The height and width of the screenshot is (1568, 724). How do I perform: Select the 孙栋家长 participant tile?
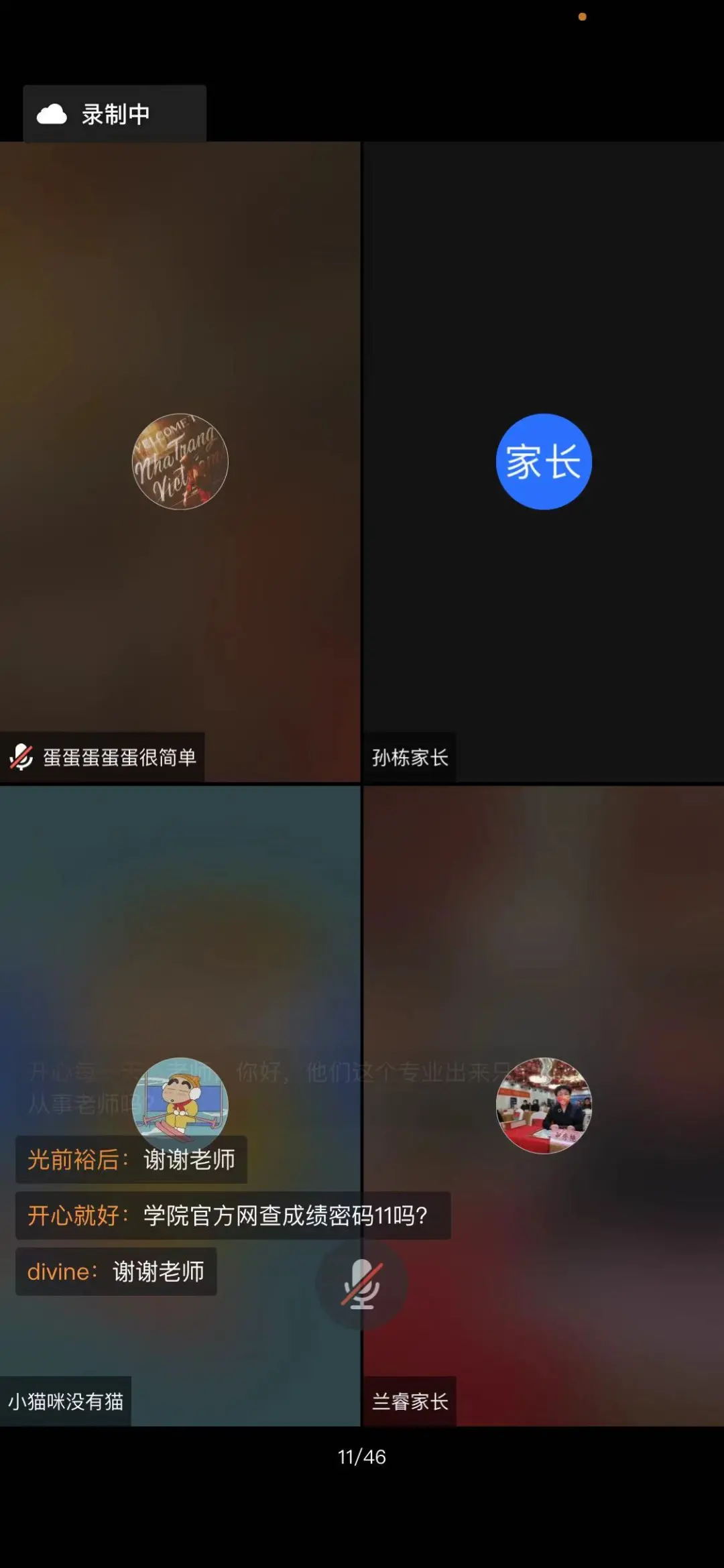[543, 461]
